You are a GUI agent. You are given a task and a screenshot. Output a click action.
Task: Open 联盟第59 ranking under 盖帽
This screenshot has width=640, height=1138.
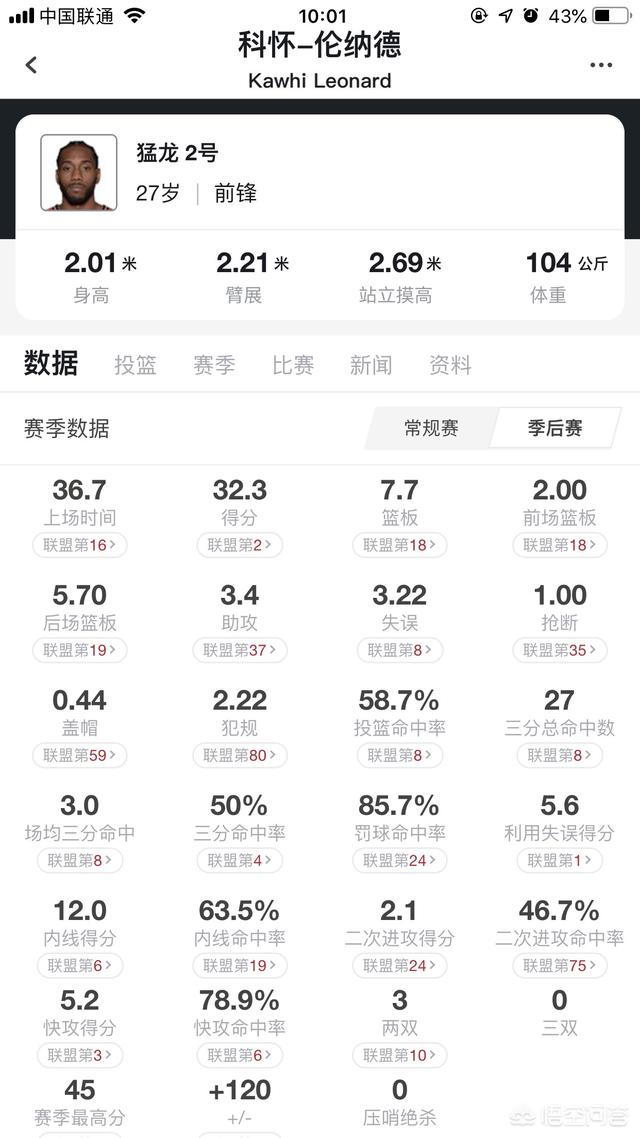point(80,755)
